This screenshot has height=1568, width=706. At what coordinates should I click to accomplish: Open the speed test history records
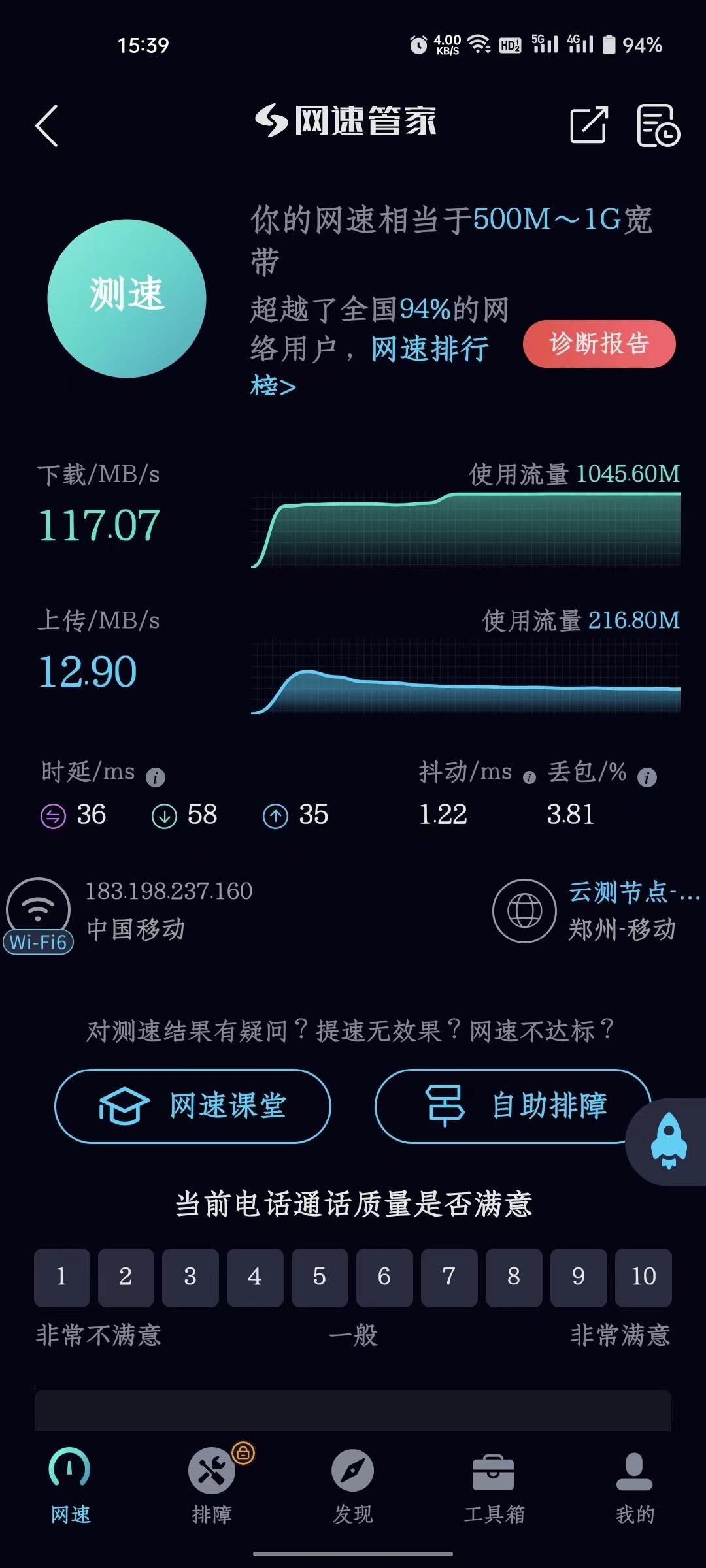pos(657,125)
